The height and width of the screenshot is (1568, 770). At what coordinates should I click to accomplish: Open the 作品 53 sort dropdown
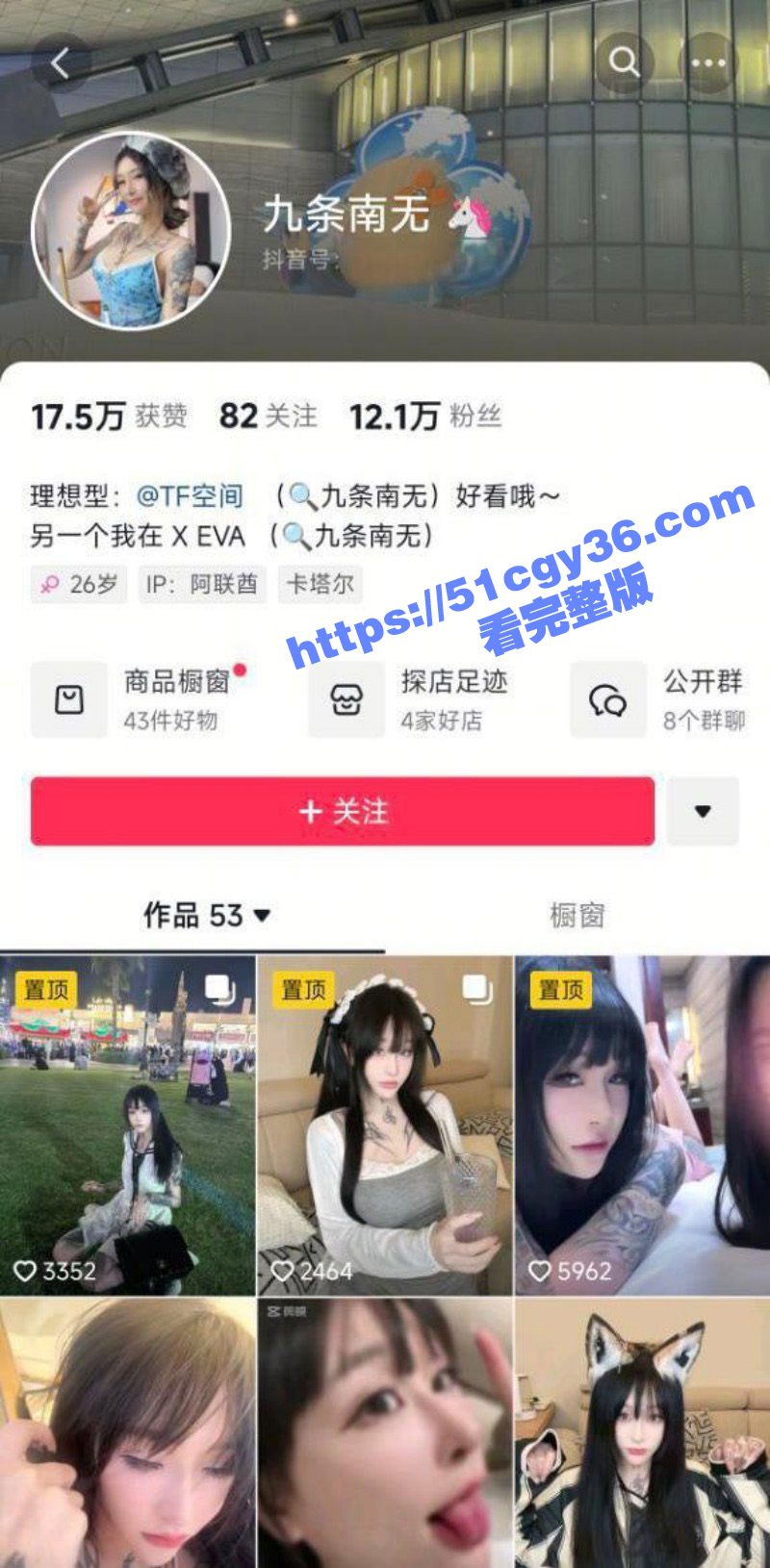[206, 915]
